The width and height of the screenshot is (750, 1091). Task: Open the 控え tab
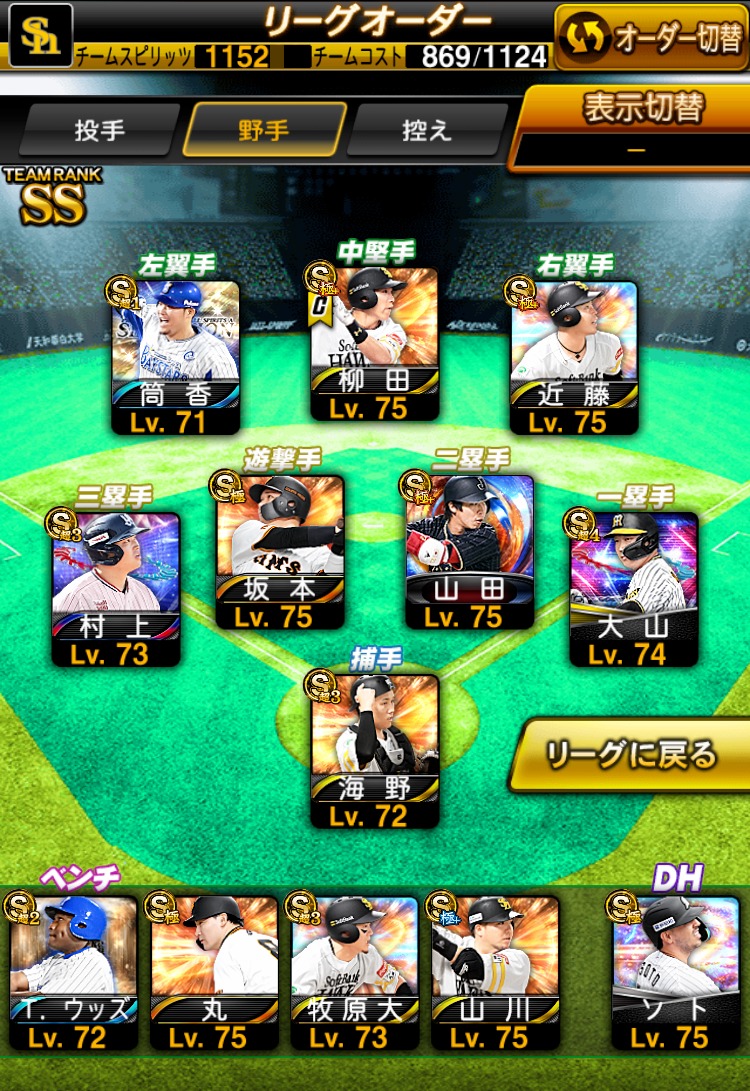click(427, 131)
